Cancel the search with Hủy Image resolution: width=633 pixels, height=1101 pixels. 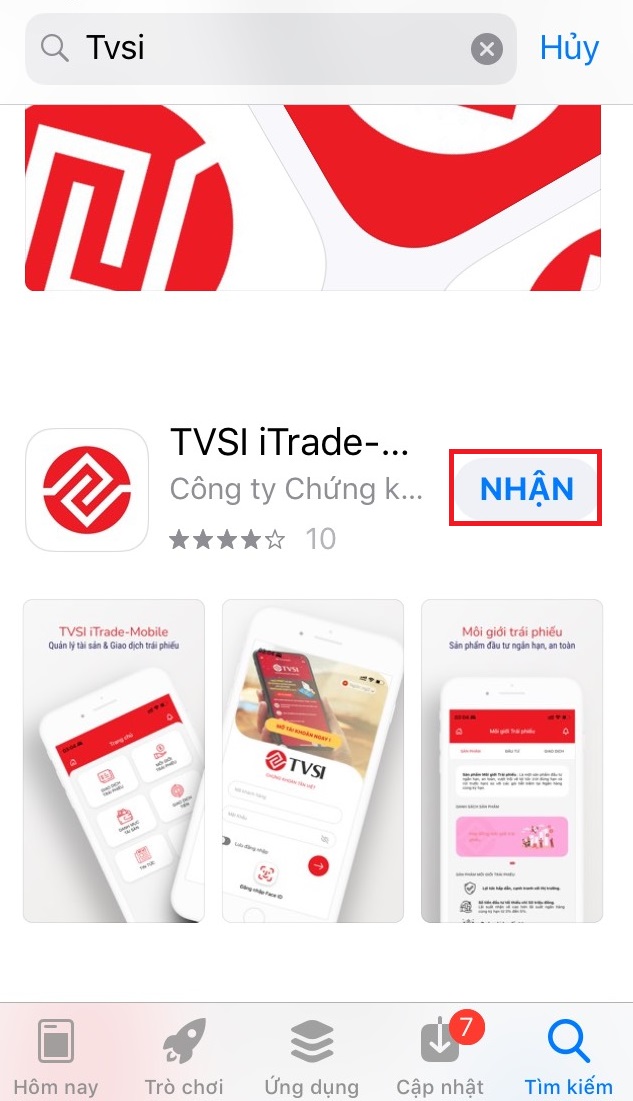click(569, 47)
